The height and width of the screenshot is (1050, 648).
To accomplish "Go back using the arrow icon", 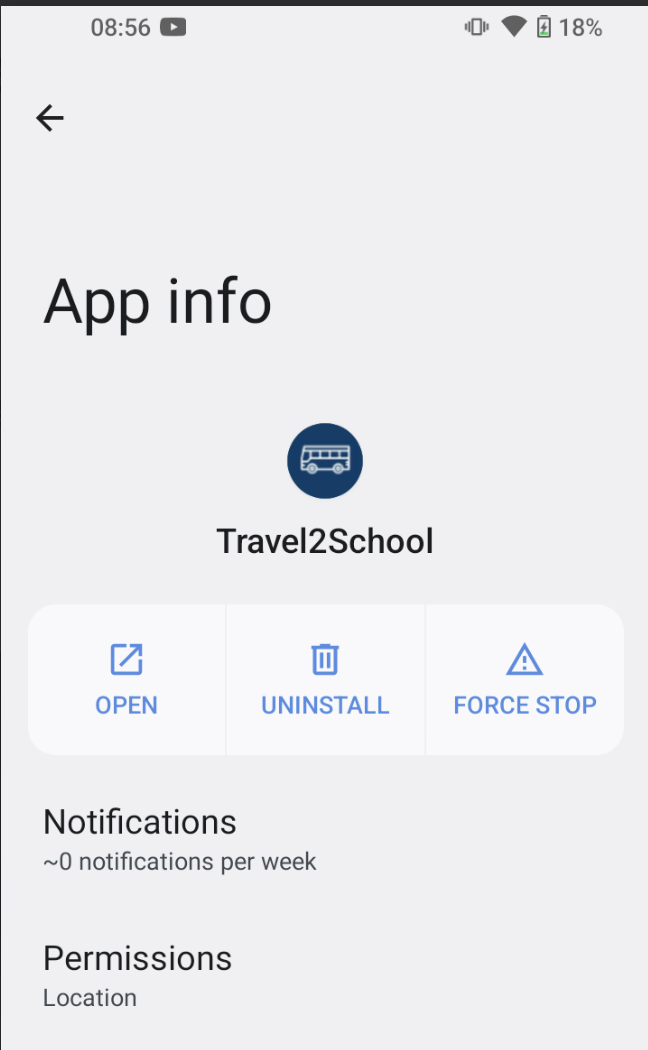I will click(x=50, y=119).
